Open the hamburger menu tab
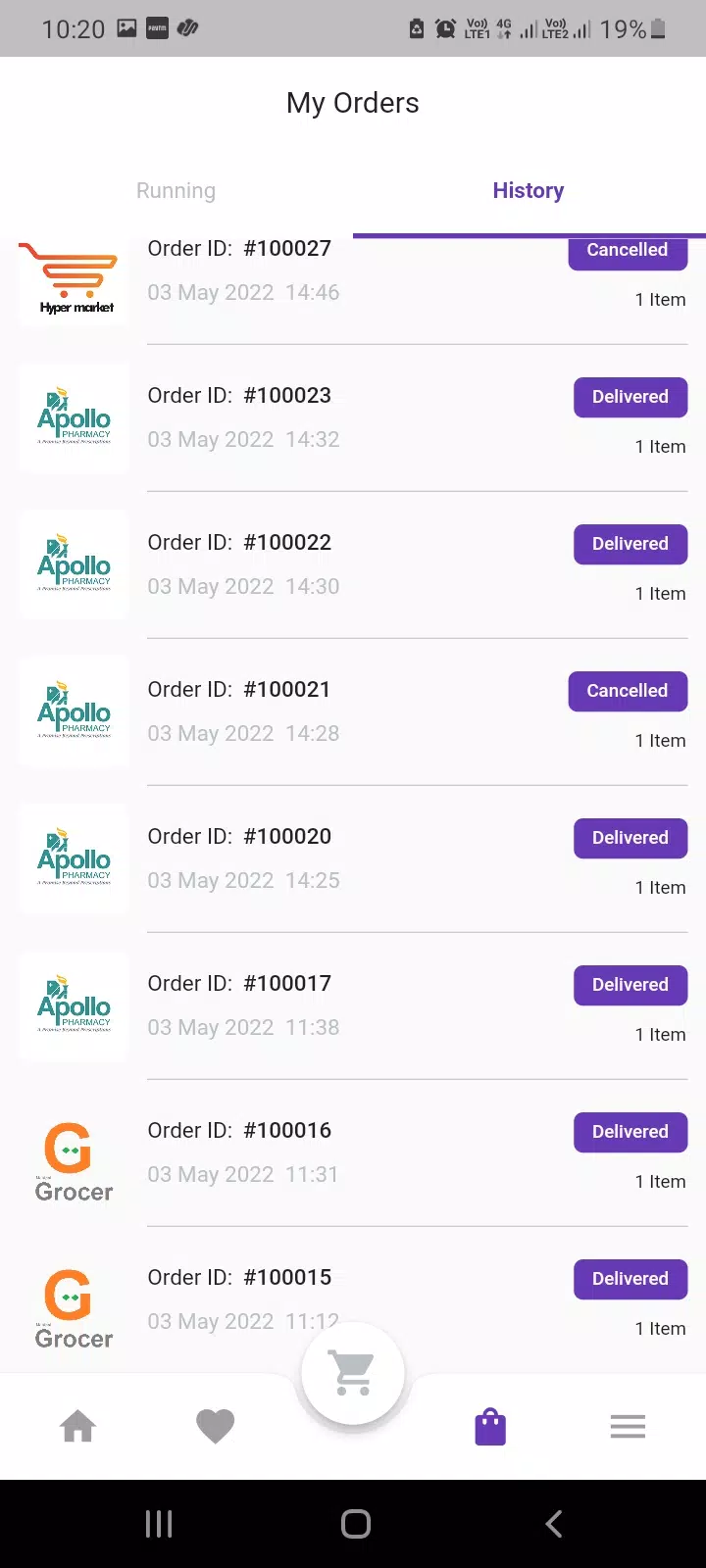Image resolution: width=706 pixels, height=1568 pixels. tap(628, 1427)
